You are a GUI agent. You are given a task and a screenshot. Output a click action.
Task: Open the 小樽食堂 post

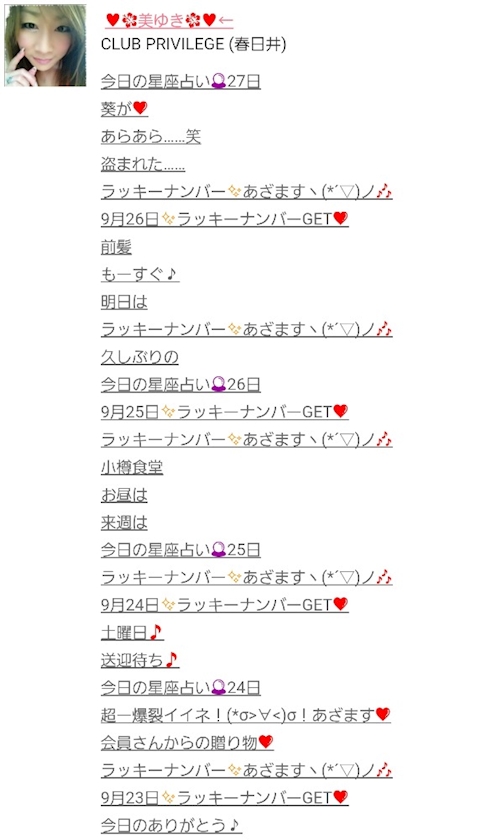(132, 467)
